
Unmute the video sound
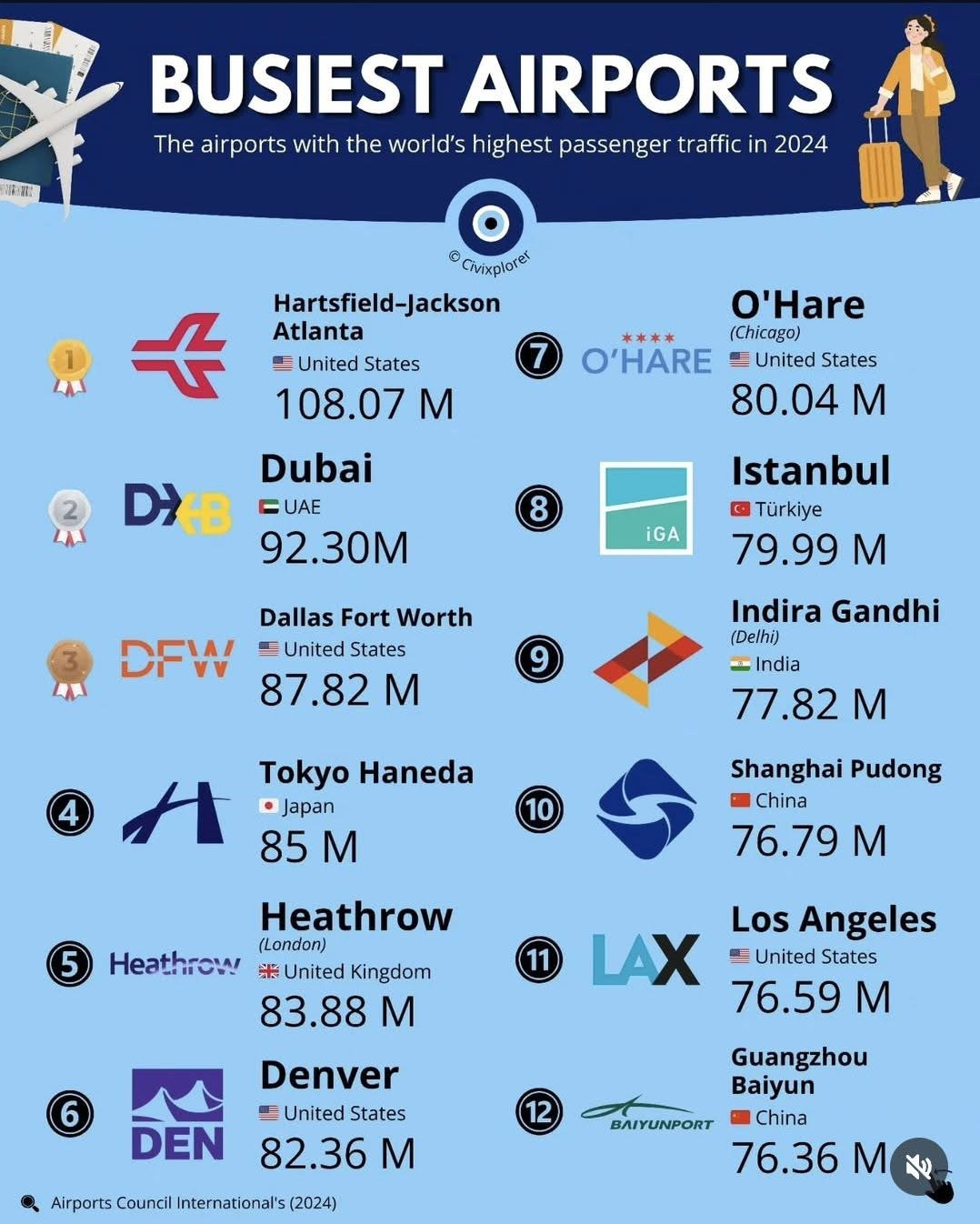point(918,1167)
